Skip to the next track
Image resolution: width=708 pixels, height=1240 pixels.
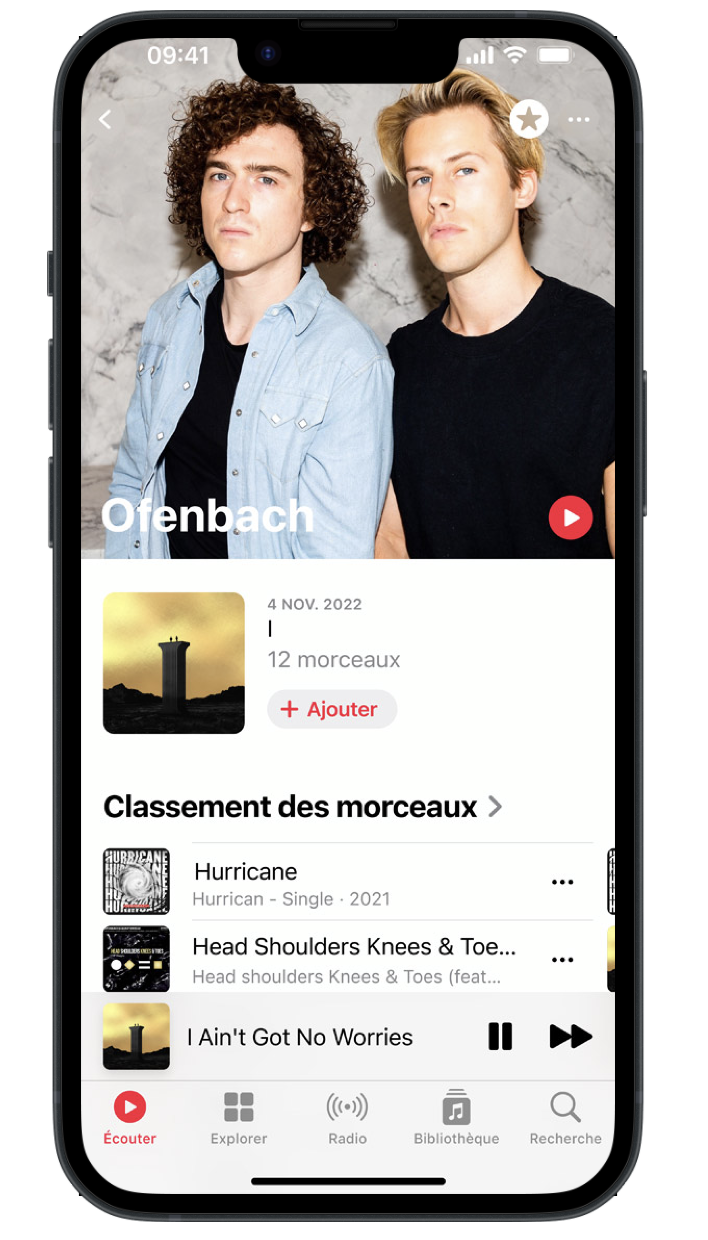pyautogui.click(x=570, y=1037)
